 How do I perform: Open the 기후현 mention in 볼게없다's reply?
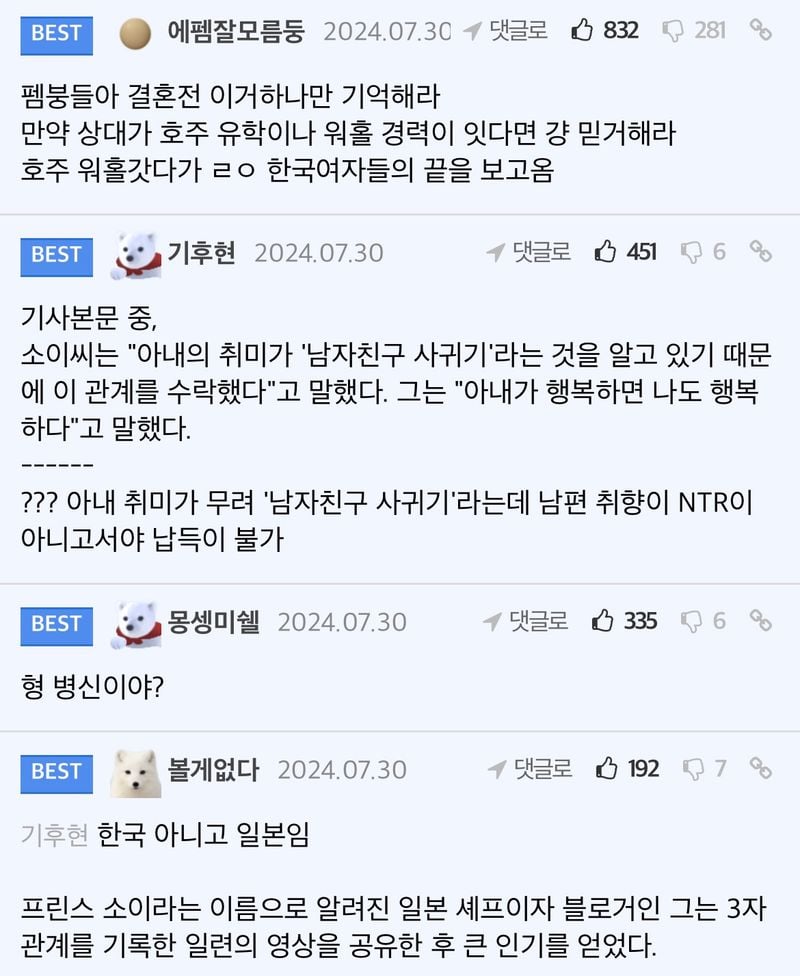pos(54,835)
